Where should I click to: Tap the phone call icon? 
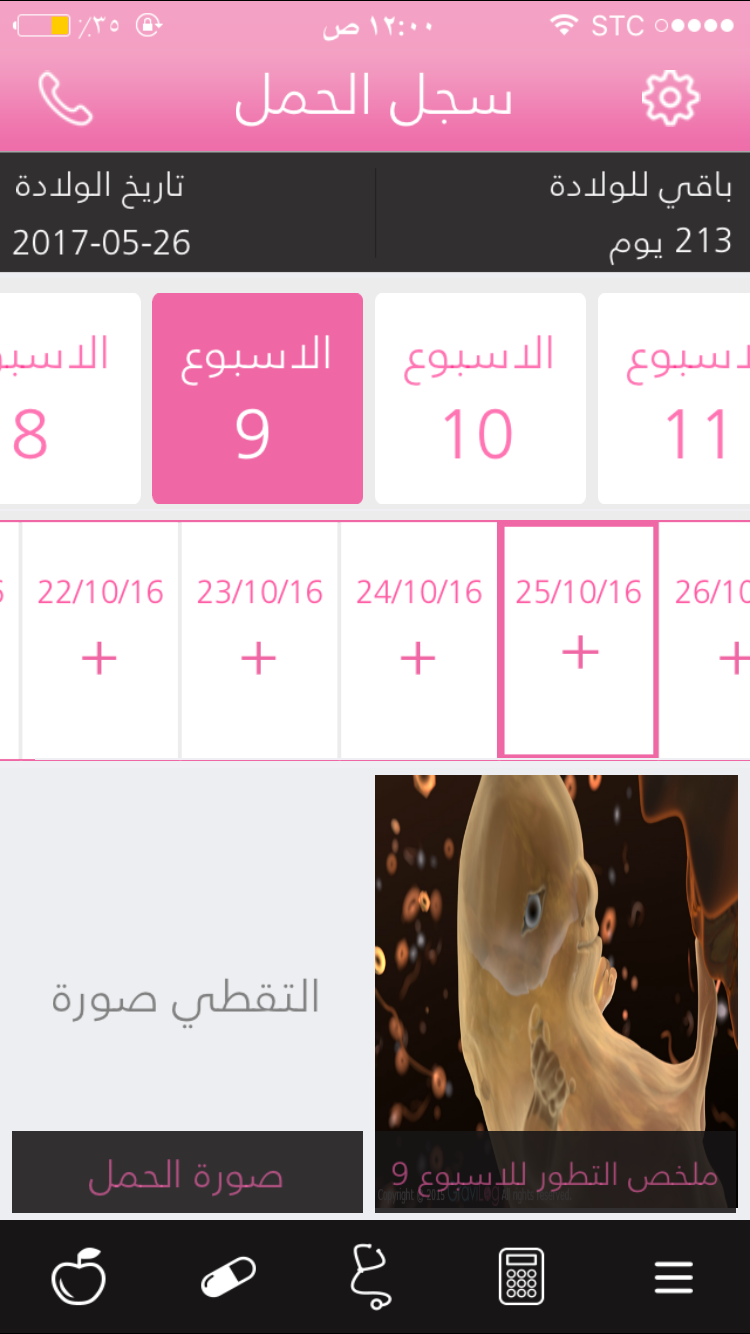click(x=65, y=98)
